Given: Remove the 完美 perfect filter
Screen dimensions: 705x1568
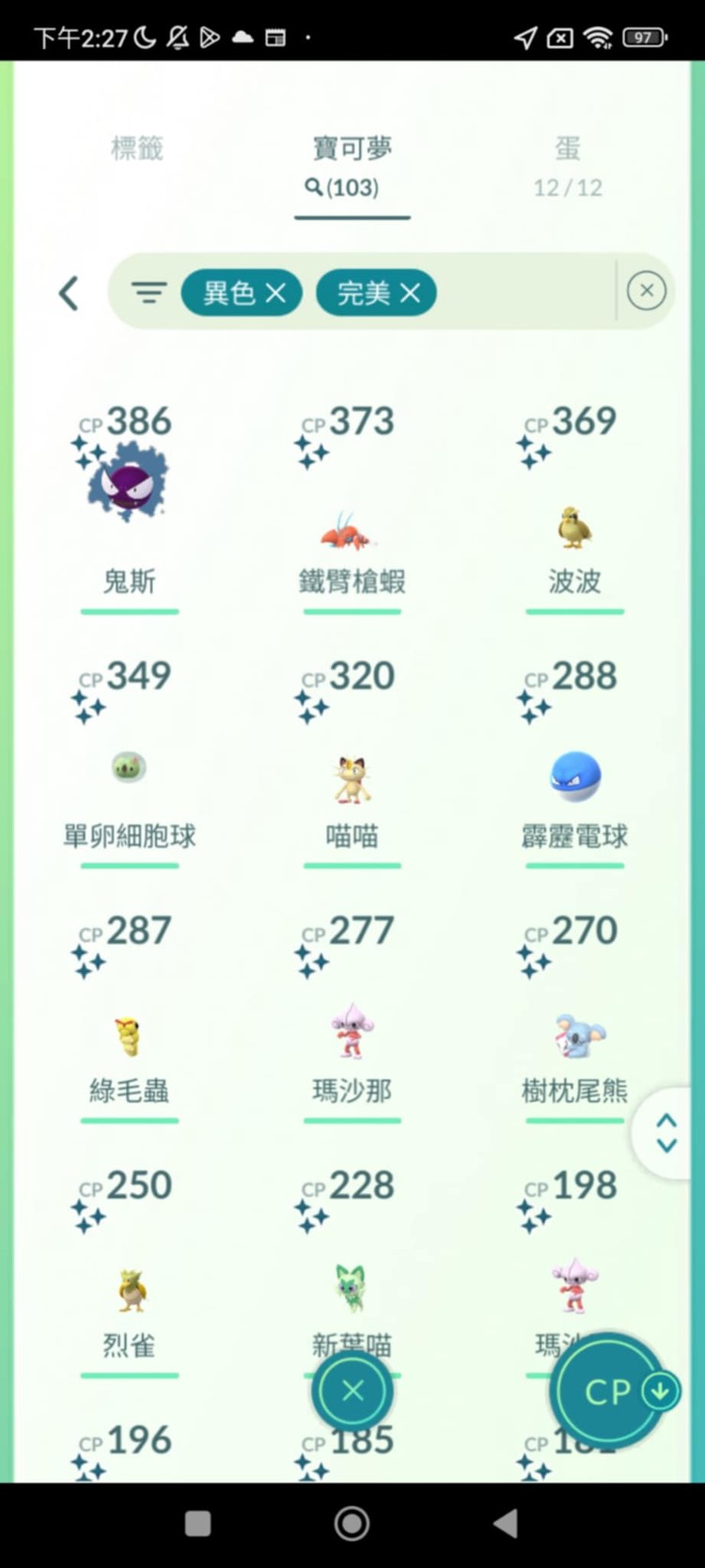Looking at the screenshot, I should [x=409, y=292].
